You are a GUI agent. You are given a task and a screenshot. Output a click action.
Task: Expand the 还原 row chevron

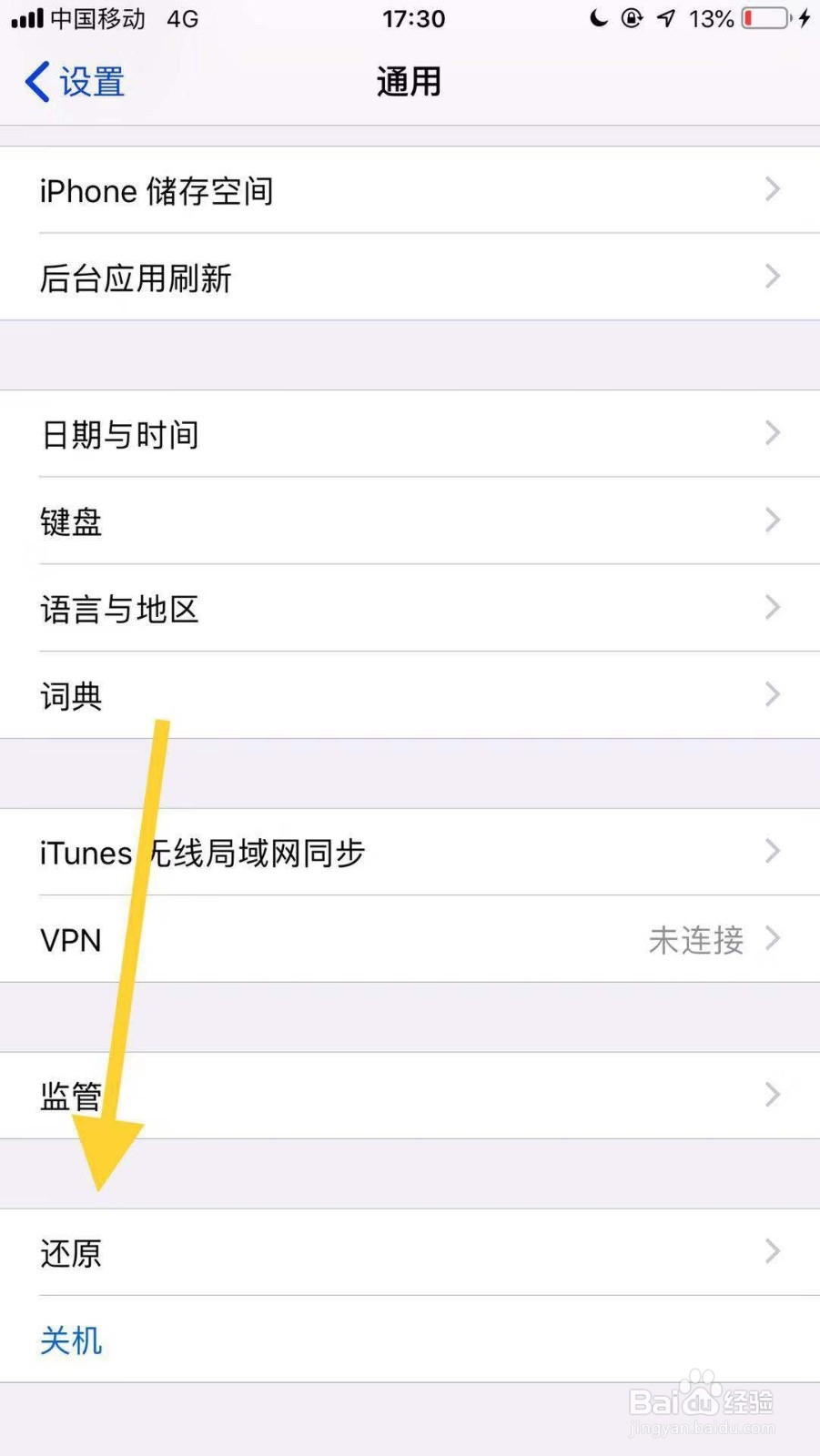coord(773,1251)
